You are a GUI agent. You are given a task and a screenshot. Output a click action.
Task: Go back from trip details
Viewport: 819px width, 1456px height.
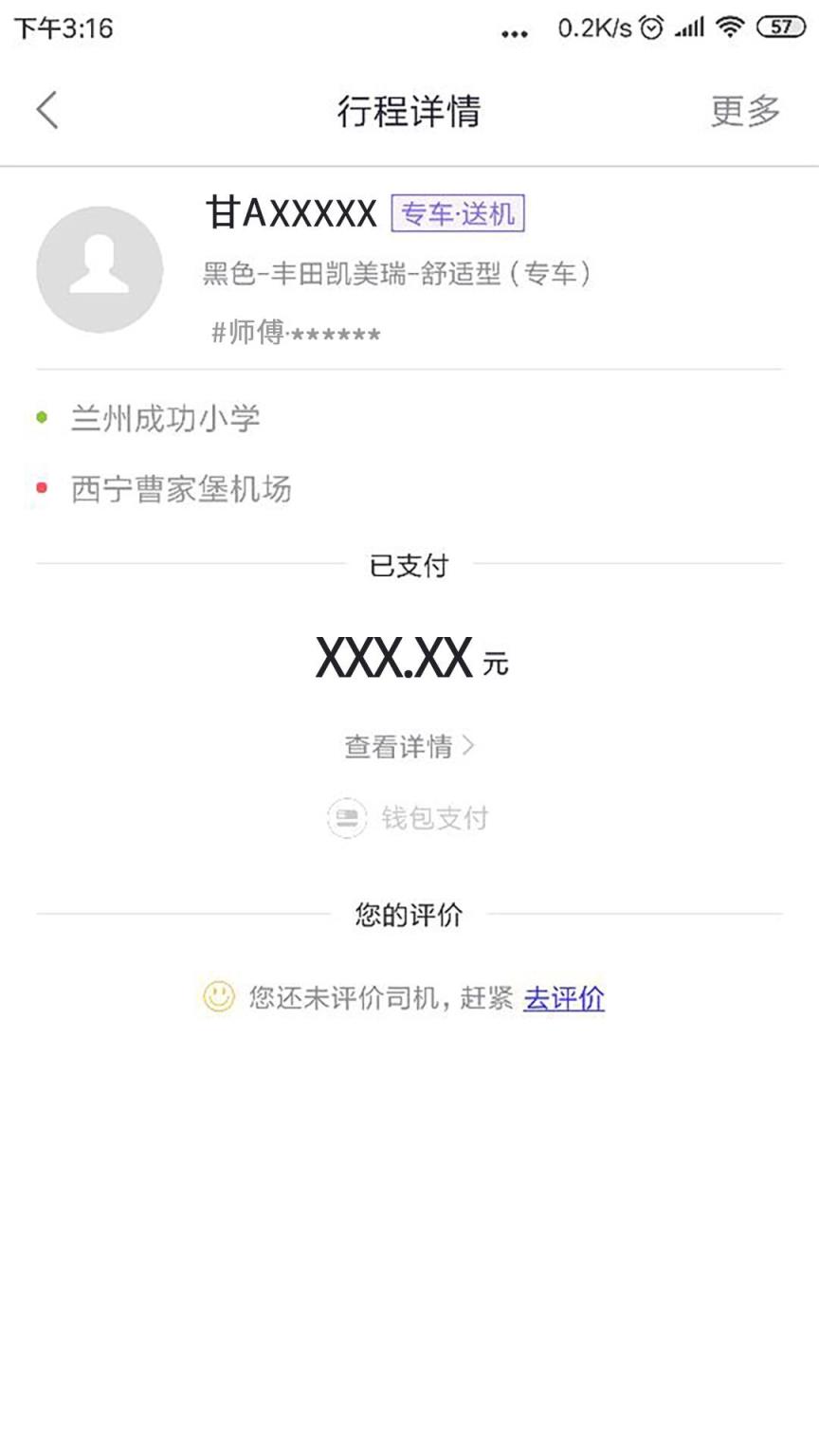[47, 110]
